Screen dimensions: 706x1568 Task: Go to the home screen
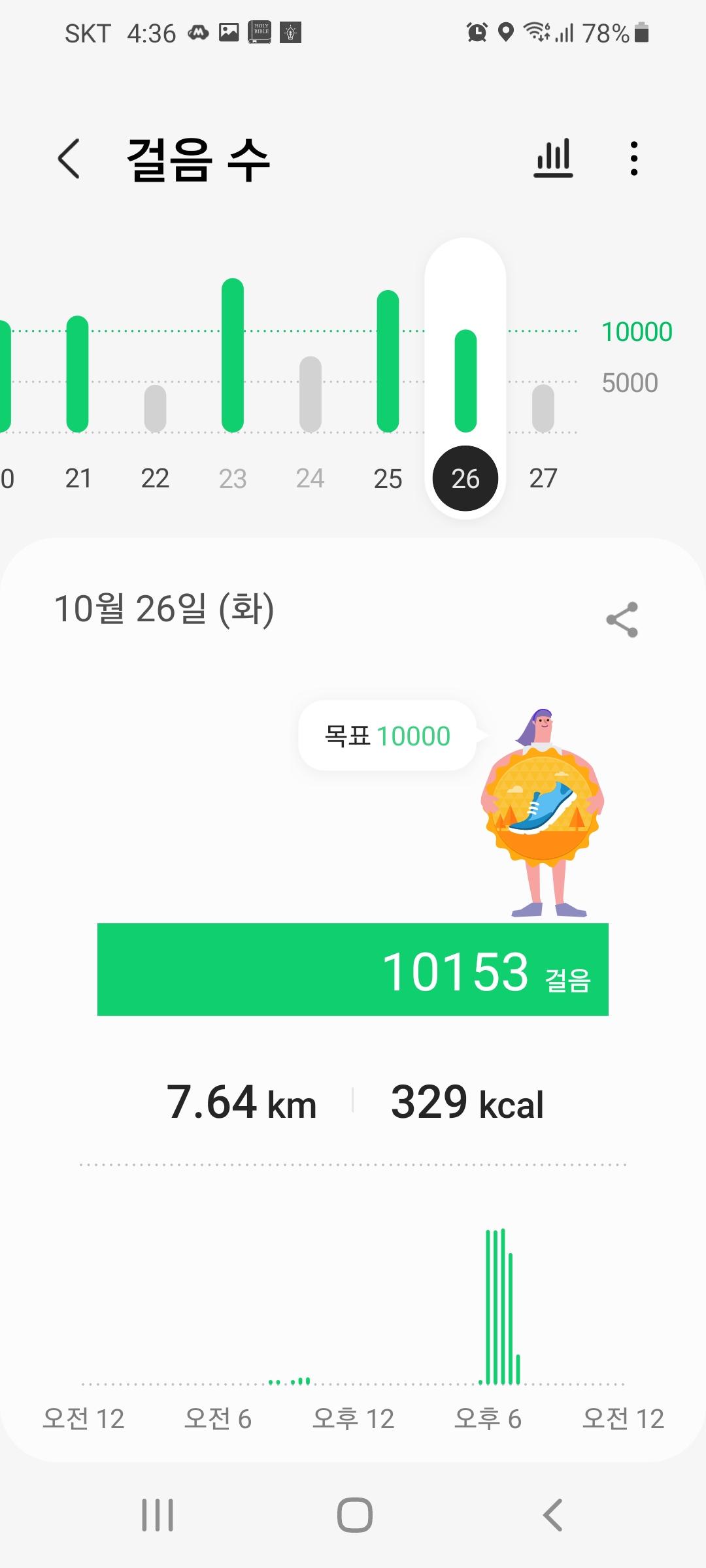pyautogui.click(x=354, y=1514)
